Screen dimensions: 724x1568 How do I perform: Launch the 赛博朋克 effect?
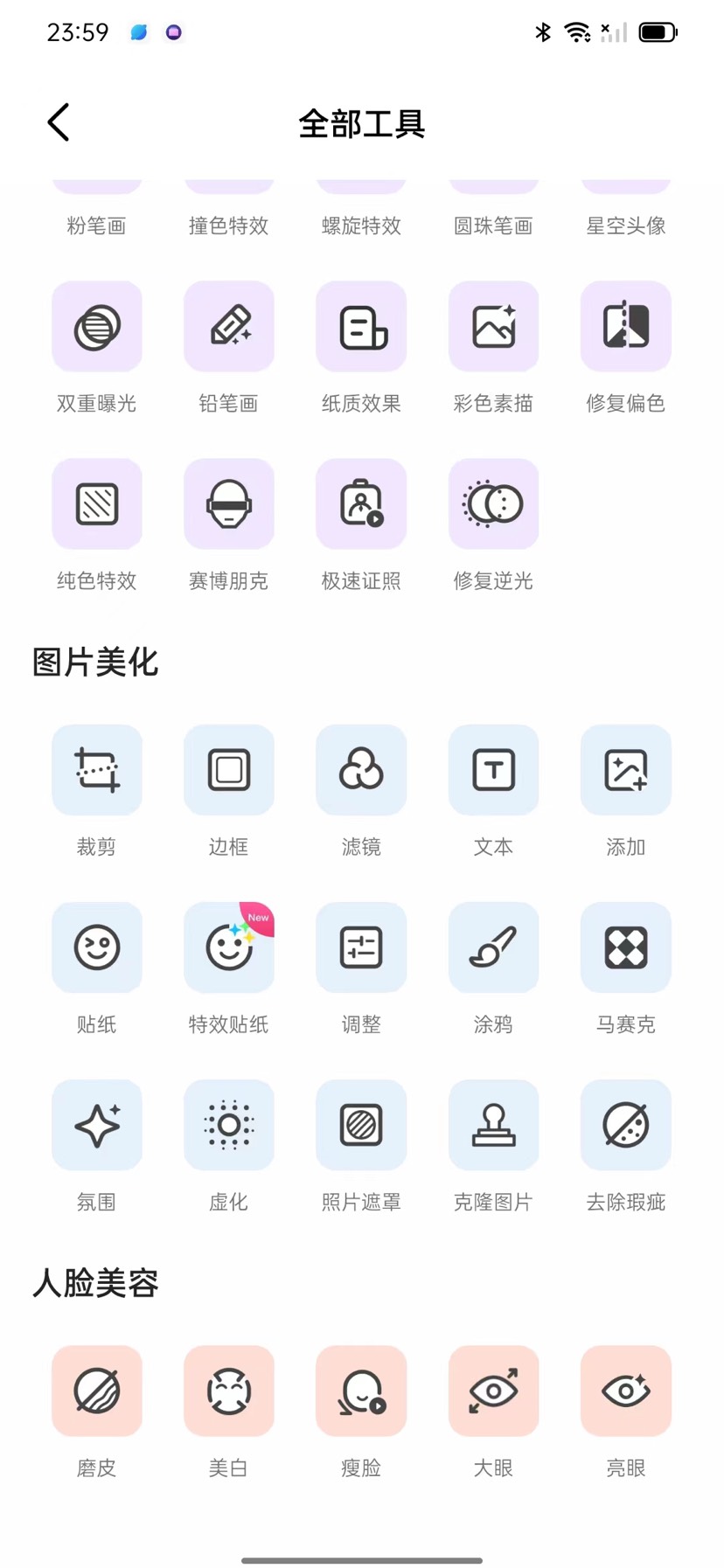[x=229, y=504]
